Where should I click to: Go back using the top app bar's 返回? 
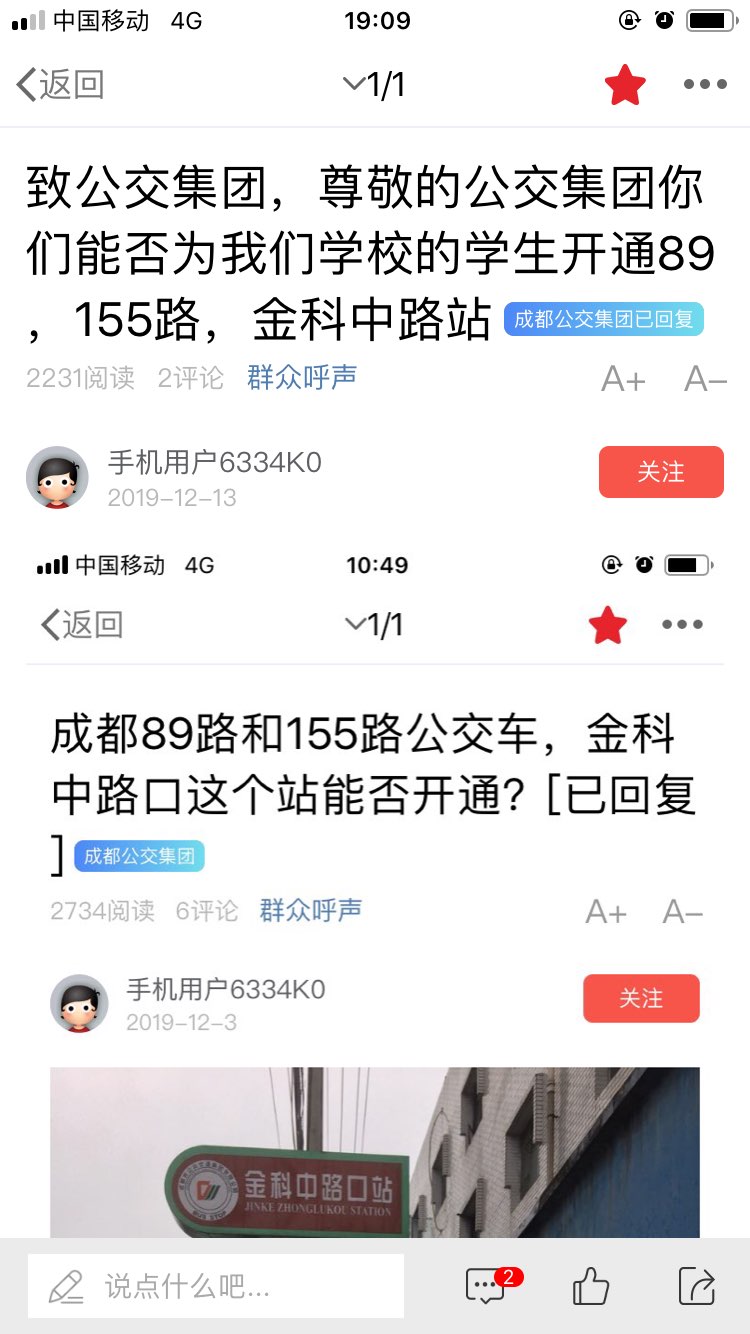click(x=61, y=85)
